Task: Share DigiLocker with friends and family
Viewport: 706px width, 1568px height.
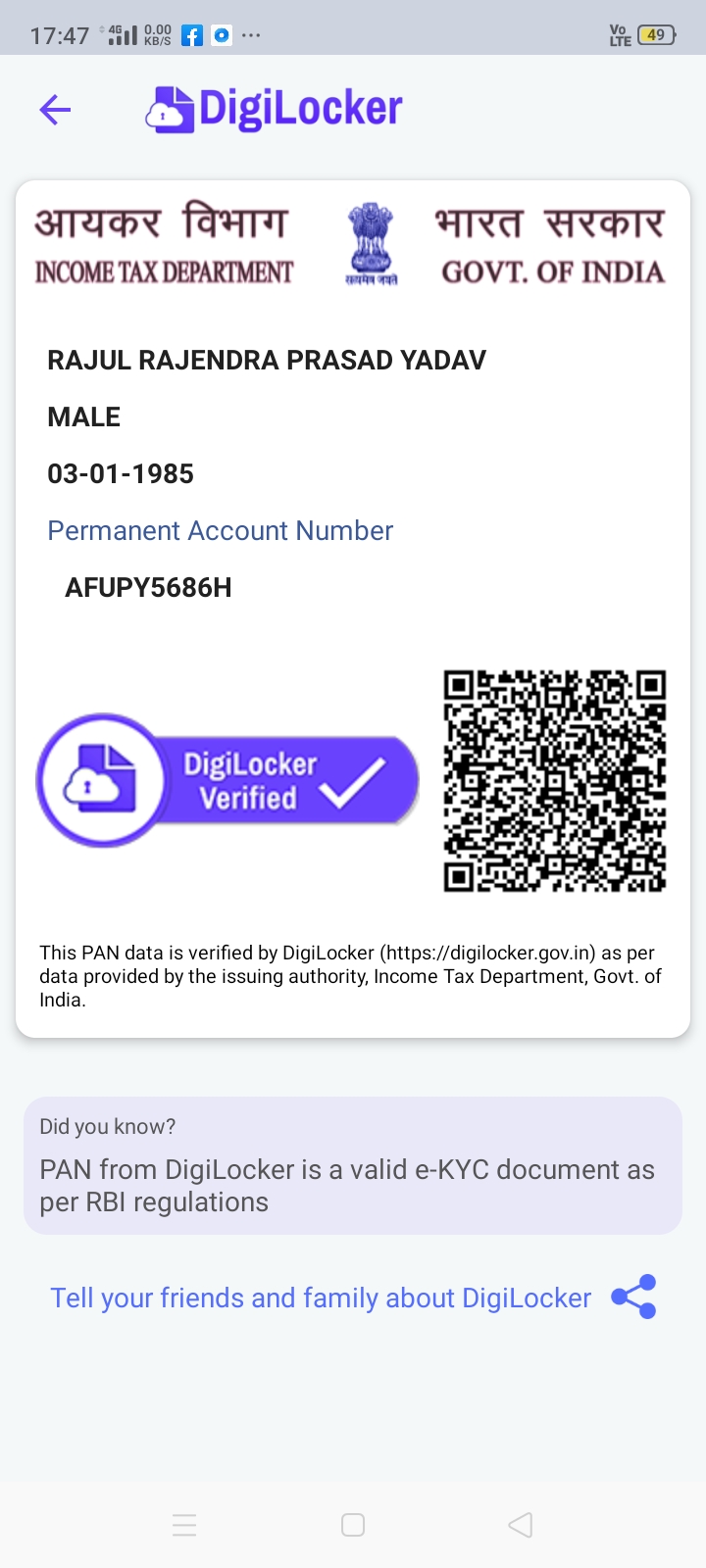Action: [632, 1297]
